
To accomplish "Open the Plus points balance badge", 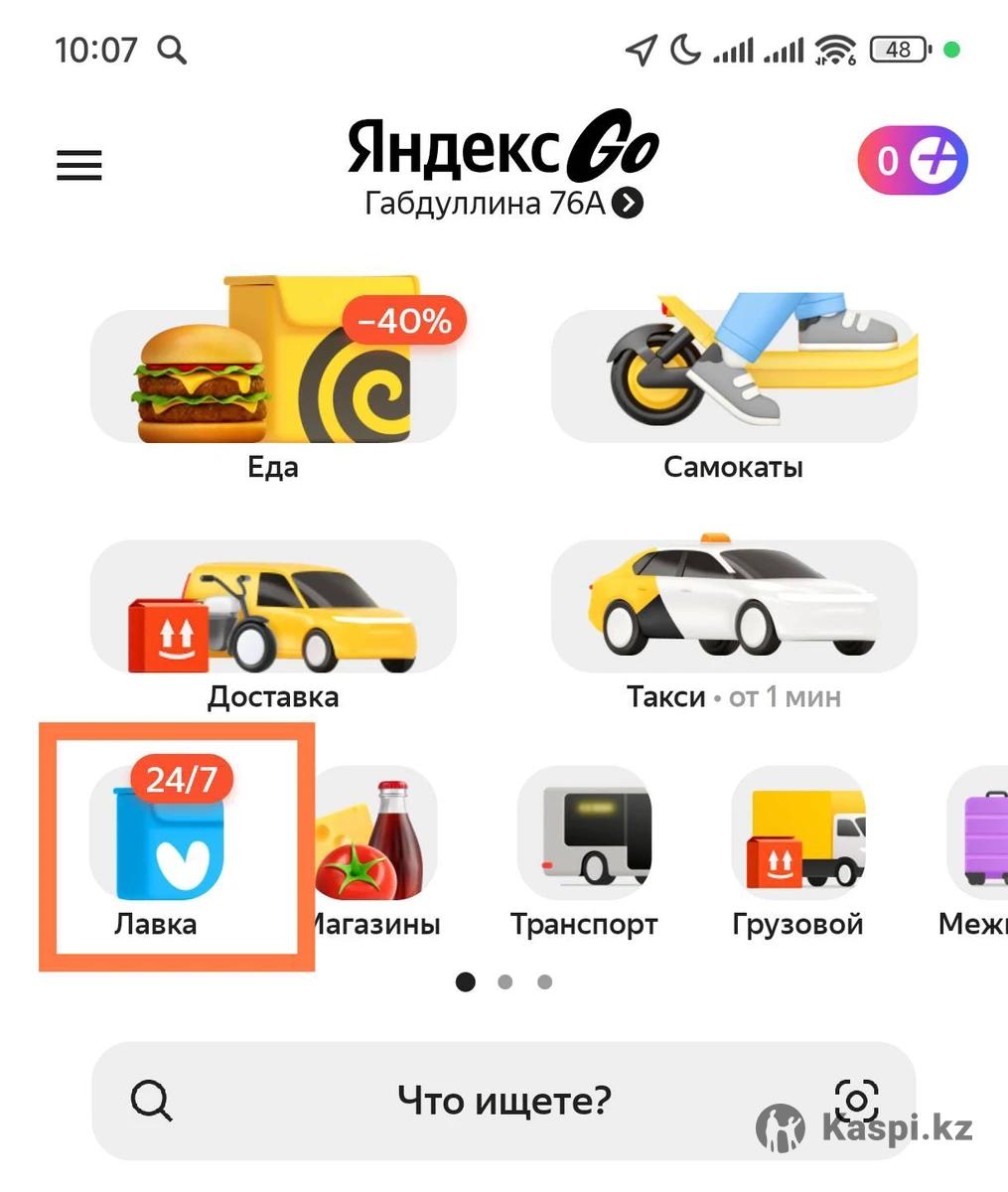I will tap(912, 161).
